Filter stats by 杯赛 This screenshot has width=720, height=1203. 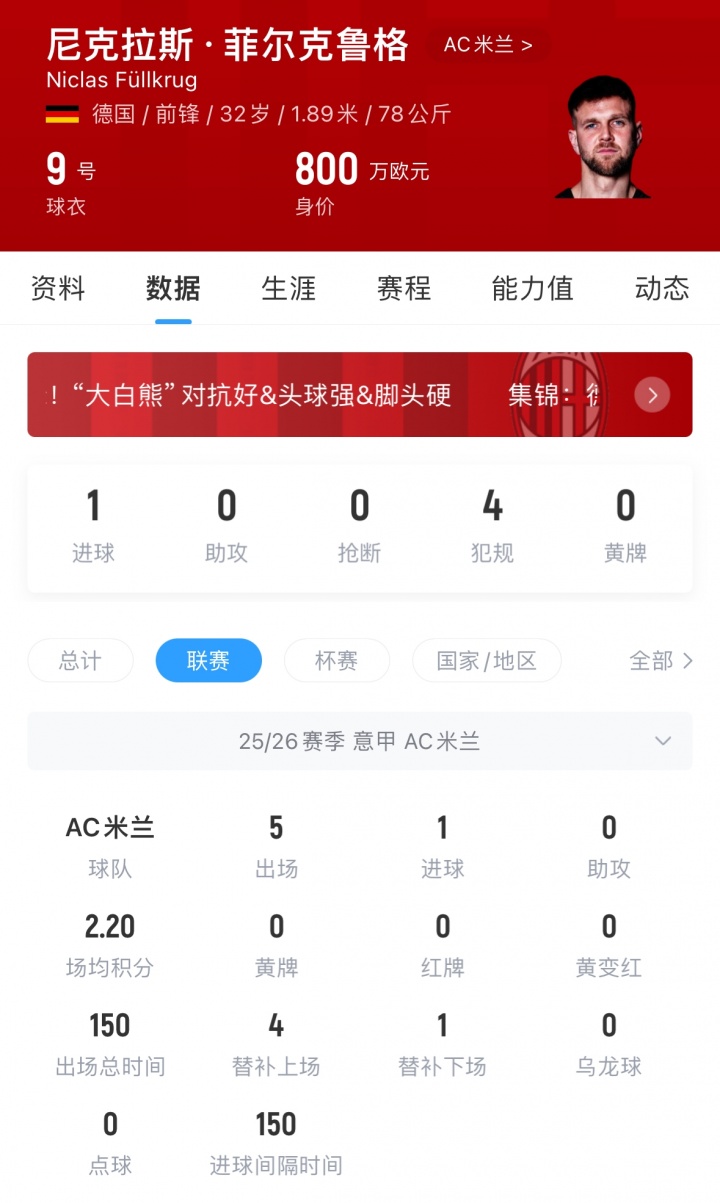[x=336, y=660]
